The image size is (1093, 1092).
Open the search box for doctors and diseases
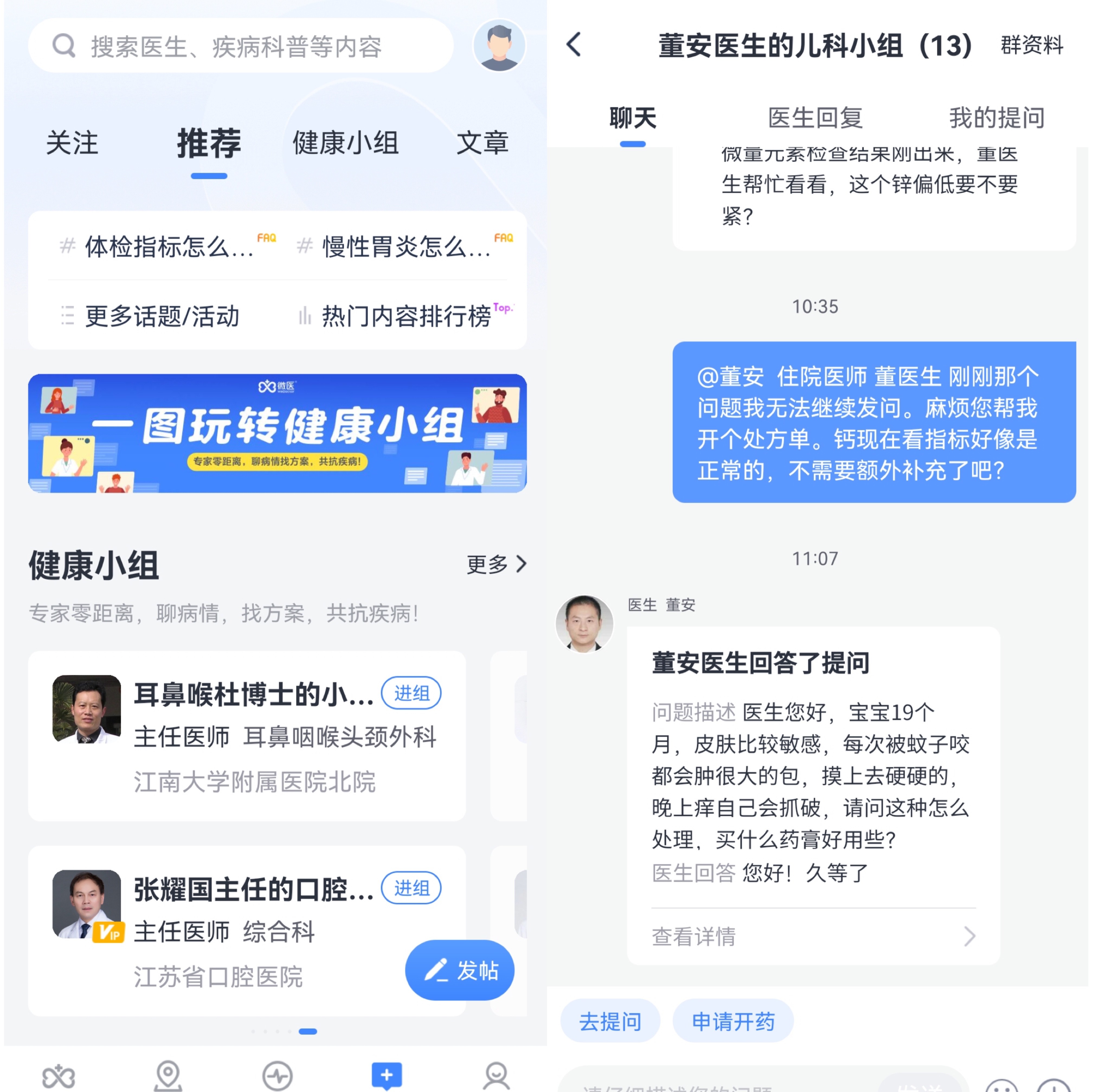tap(240, 46)
